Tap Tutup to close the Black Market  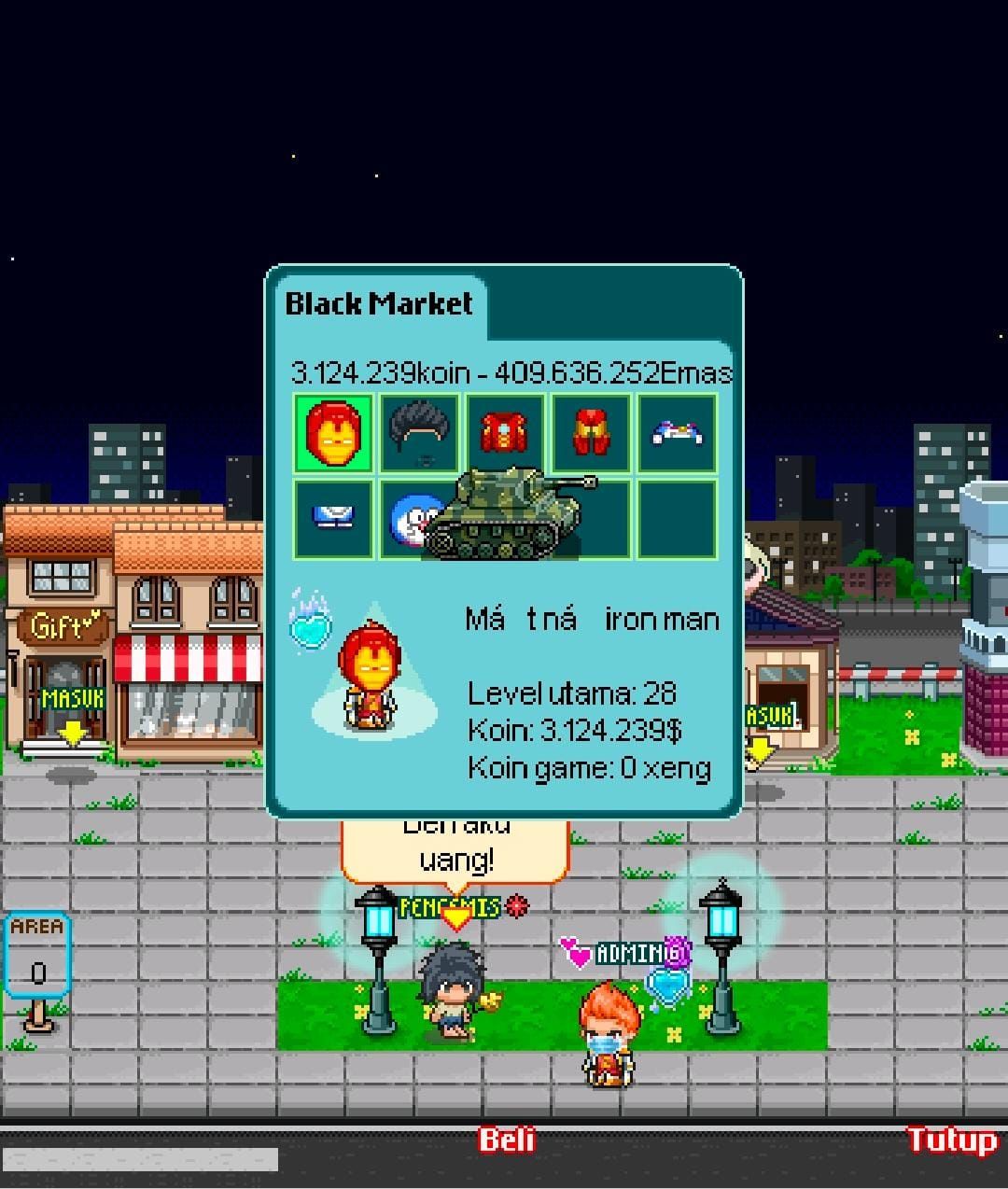952,1140
